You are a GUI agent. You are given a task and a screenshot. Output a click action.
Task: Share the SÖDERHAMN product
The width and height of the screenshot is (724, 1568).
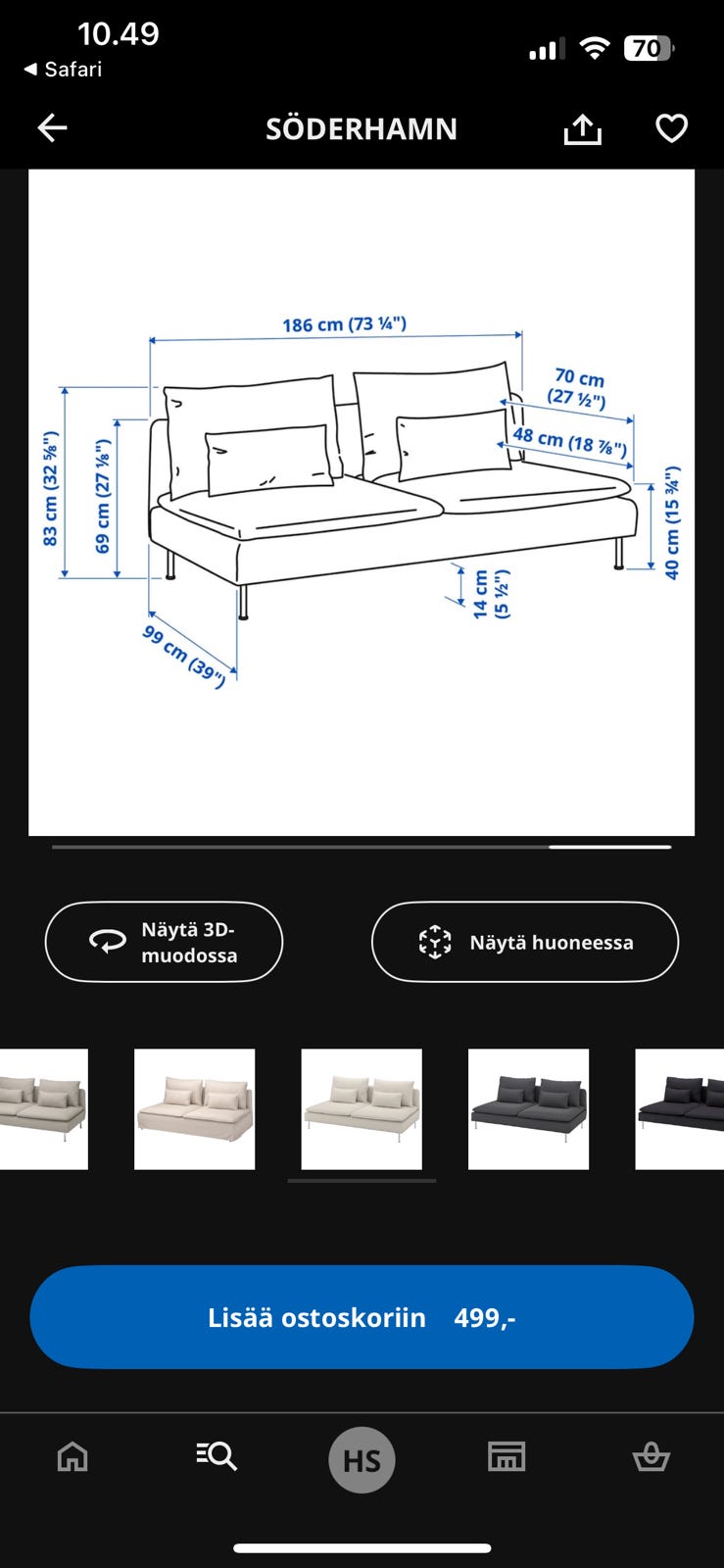(582, 128)
